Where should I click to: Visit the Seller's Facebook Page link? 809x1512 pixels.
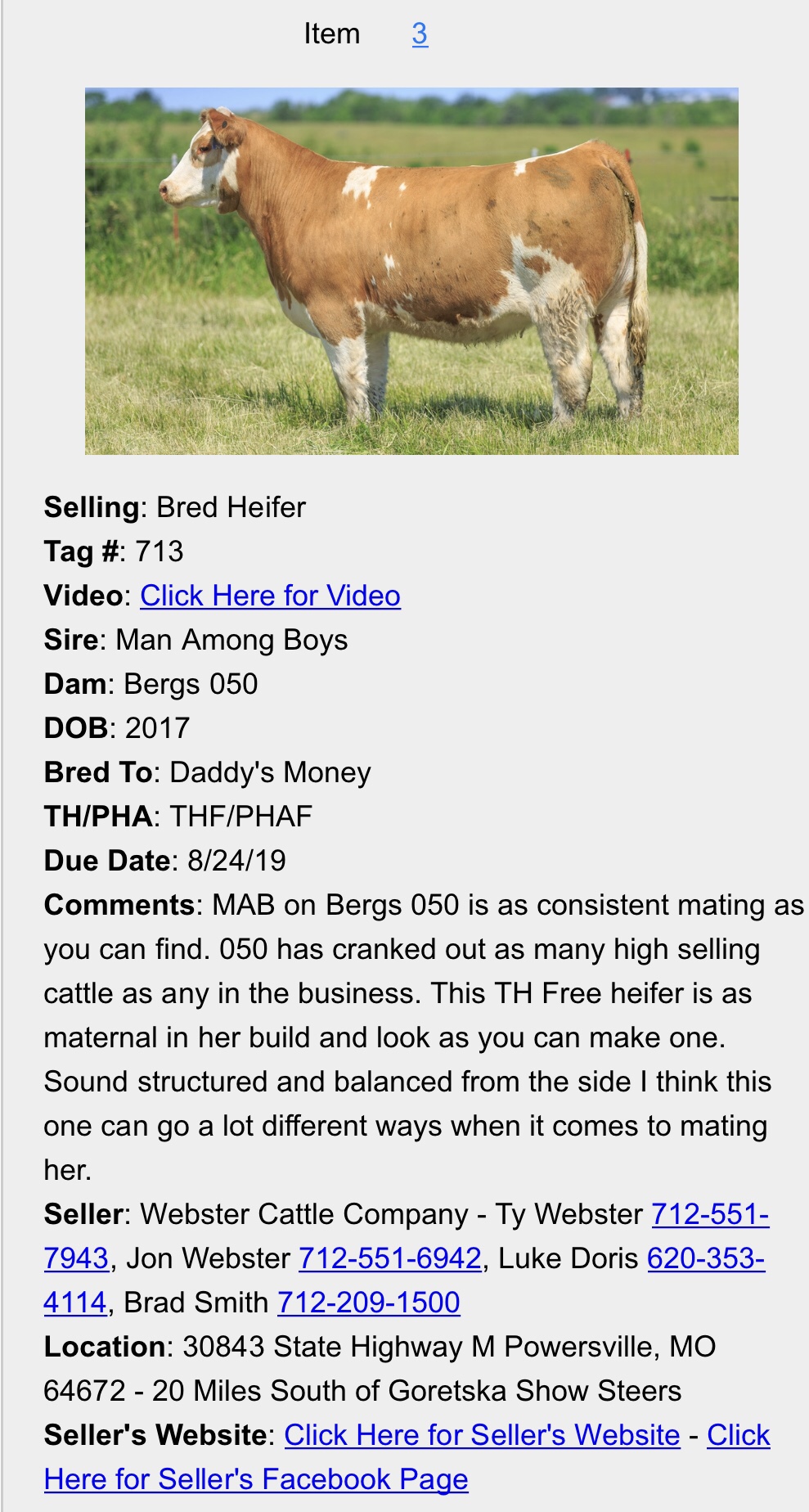tap(255, 1479)
